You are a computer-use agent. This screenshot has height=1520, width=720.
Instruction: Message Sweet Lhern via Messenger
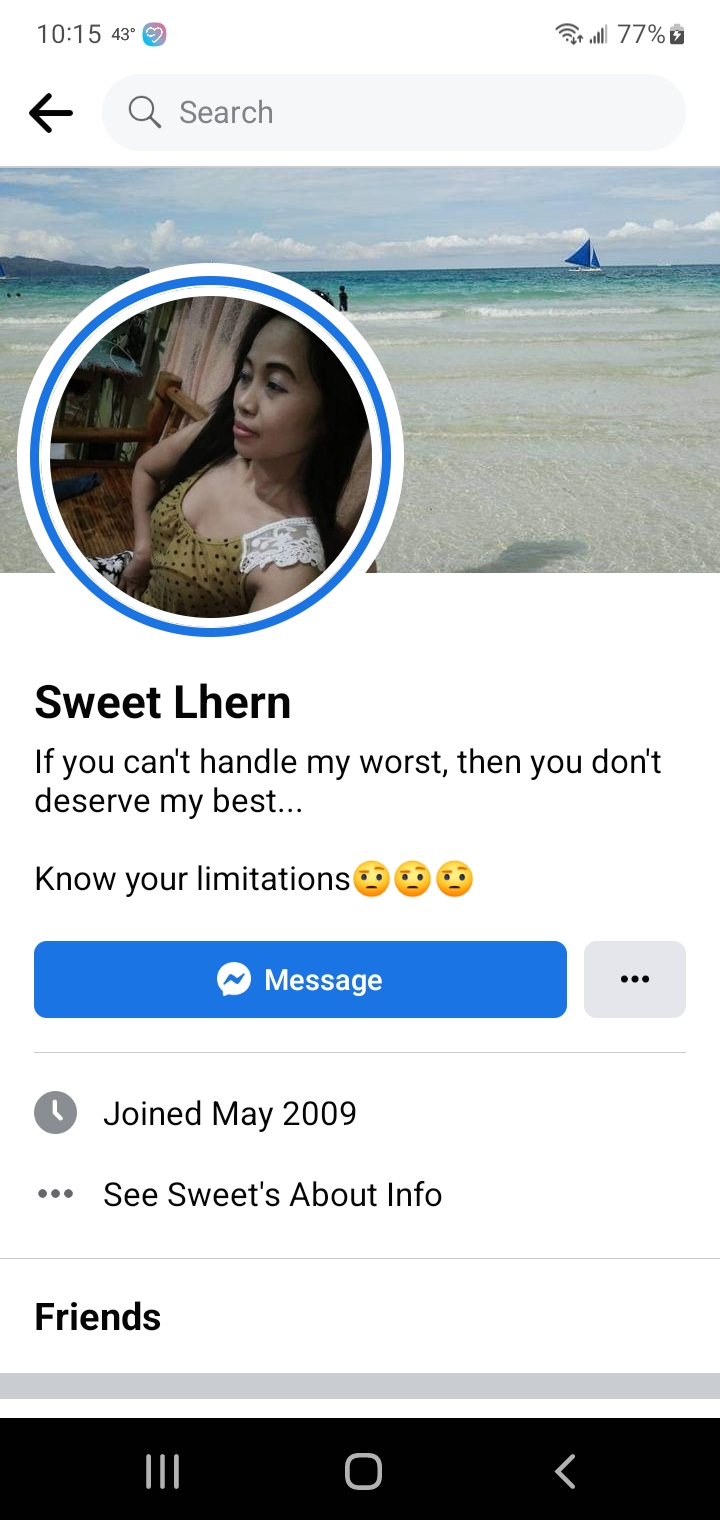[300, 979]
